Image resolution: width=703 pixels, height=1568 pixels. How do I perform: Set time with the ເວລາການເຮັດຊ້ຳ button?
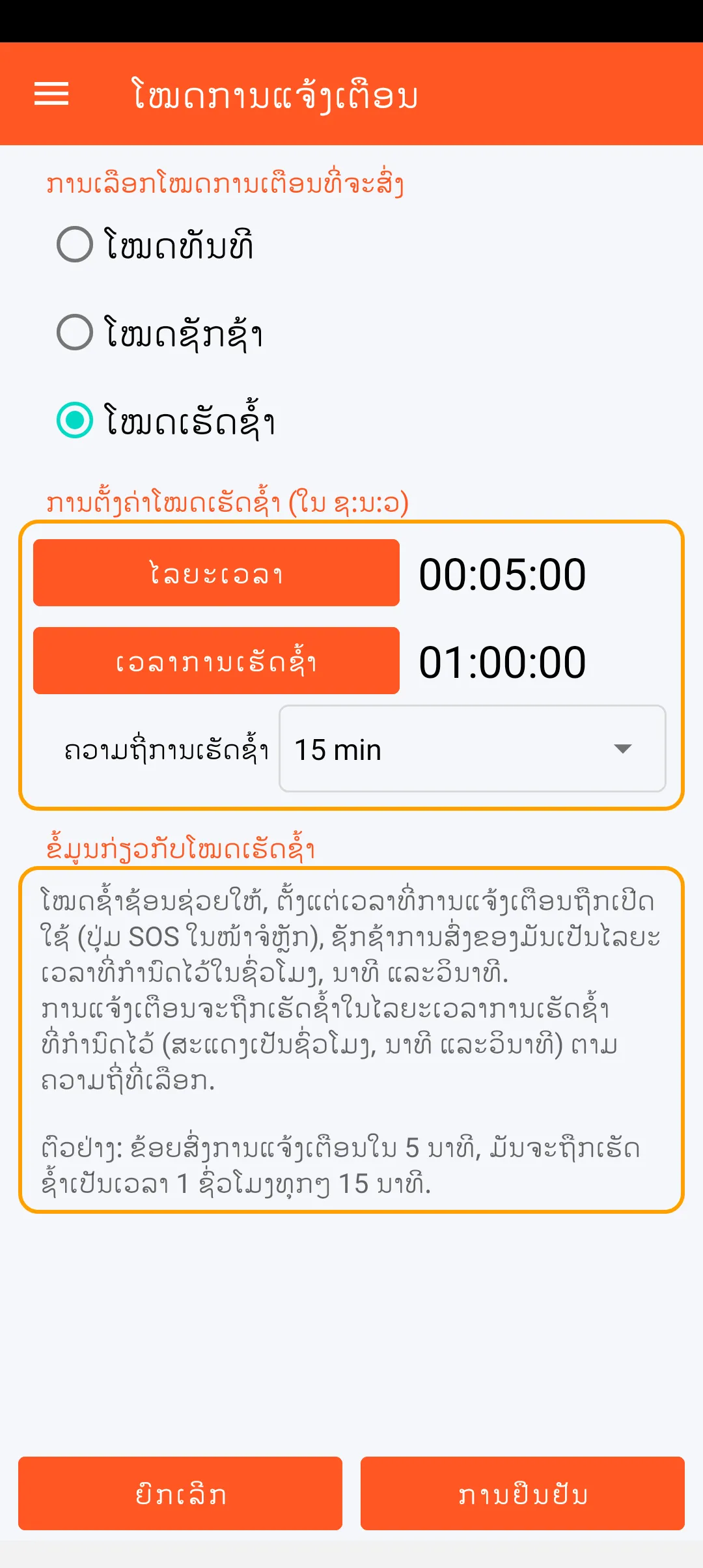pos(216,661)
